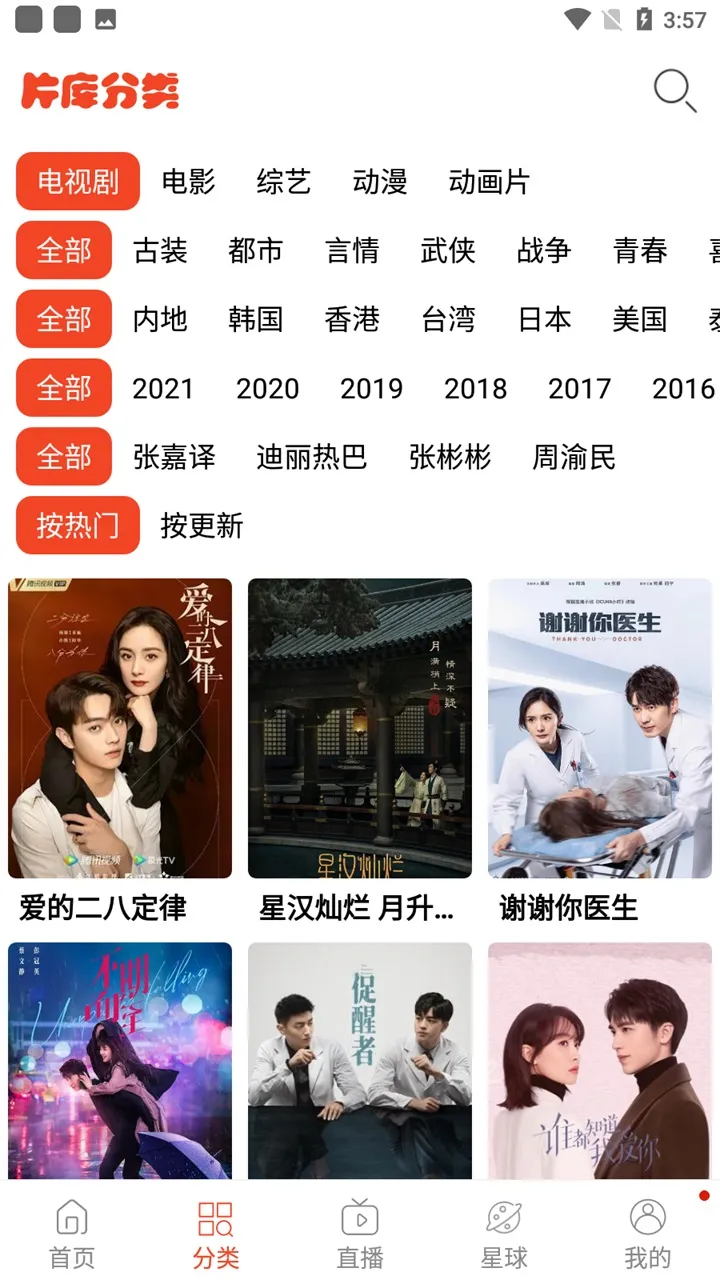
Task: Filter by the 武侠 genre
Action: [448, 251]
